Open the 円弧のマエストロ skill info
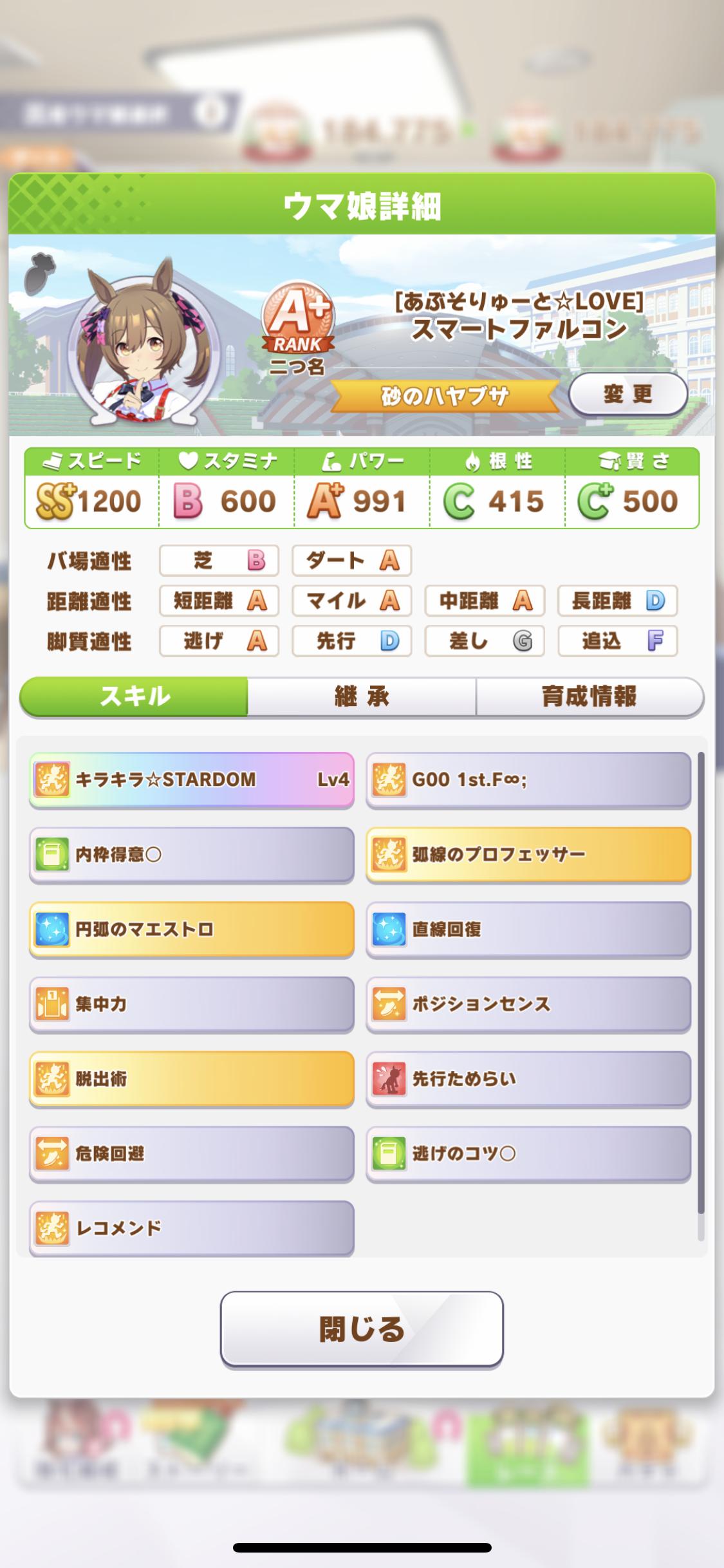The height and width of the screenshot is (1568, 724). [x=192, y=929]
